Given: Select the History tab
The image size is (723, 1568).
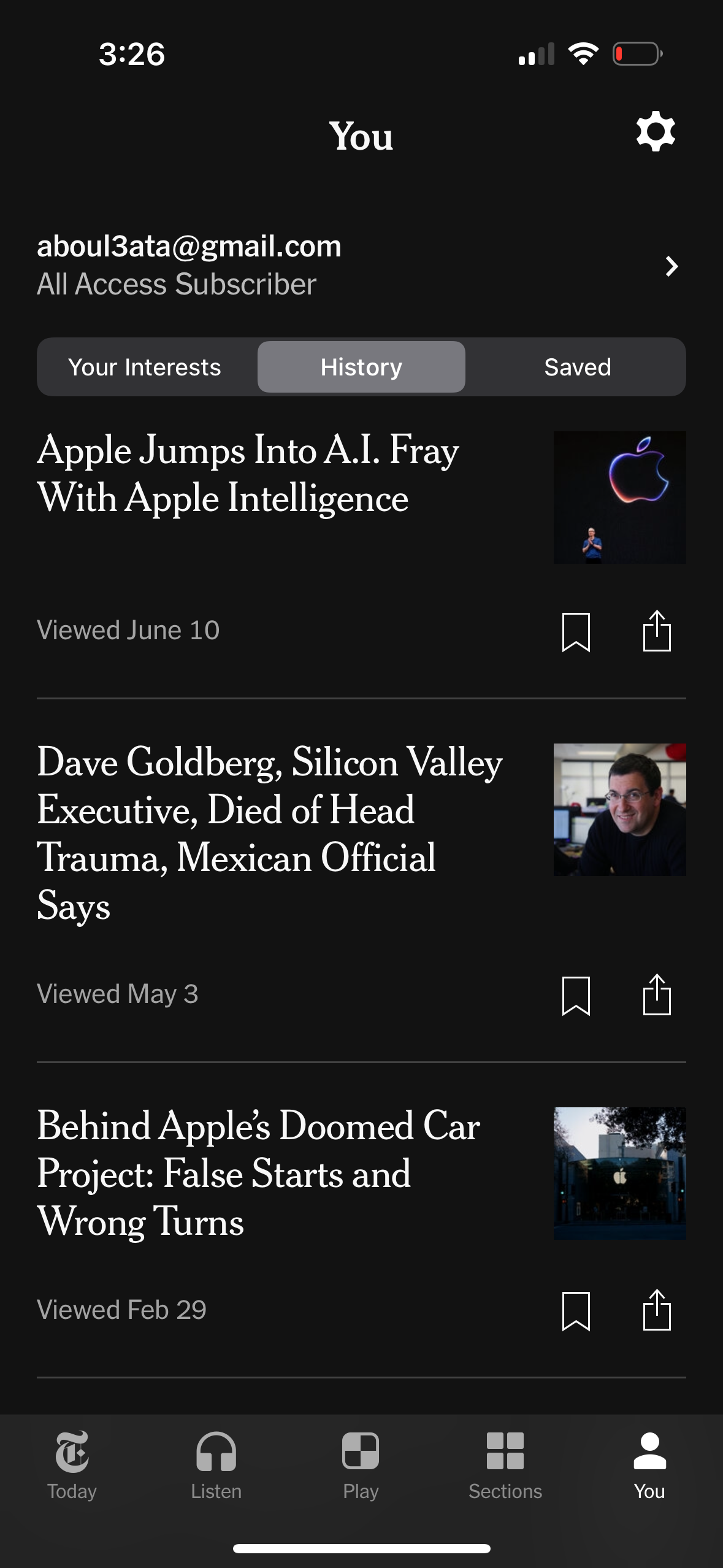Looking at the screenshot, I should [361, 366].
